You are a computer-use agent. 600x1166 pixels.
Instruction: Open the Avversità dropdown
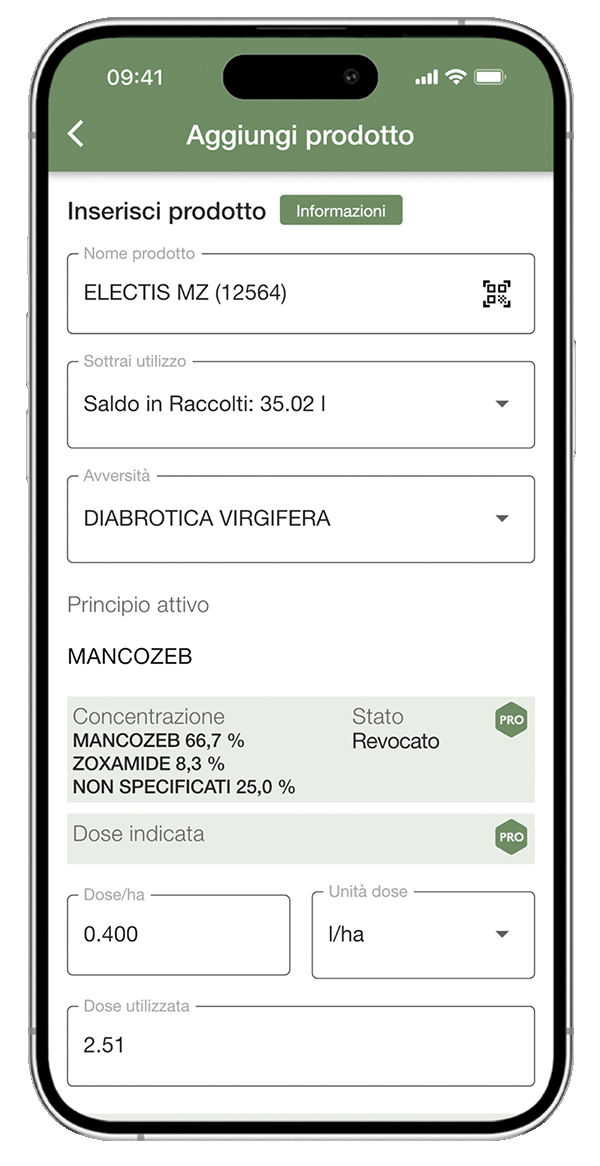tap(300, 518)
